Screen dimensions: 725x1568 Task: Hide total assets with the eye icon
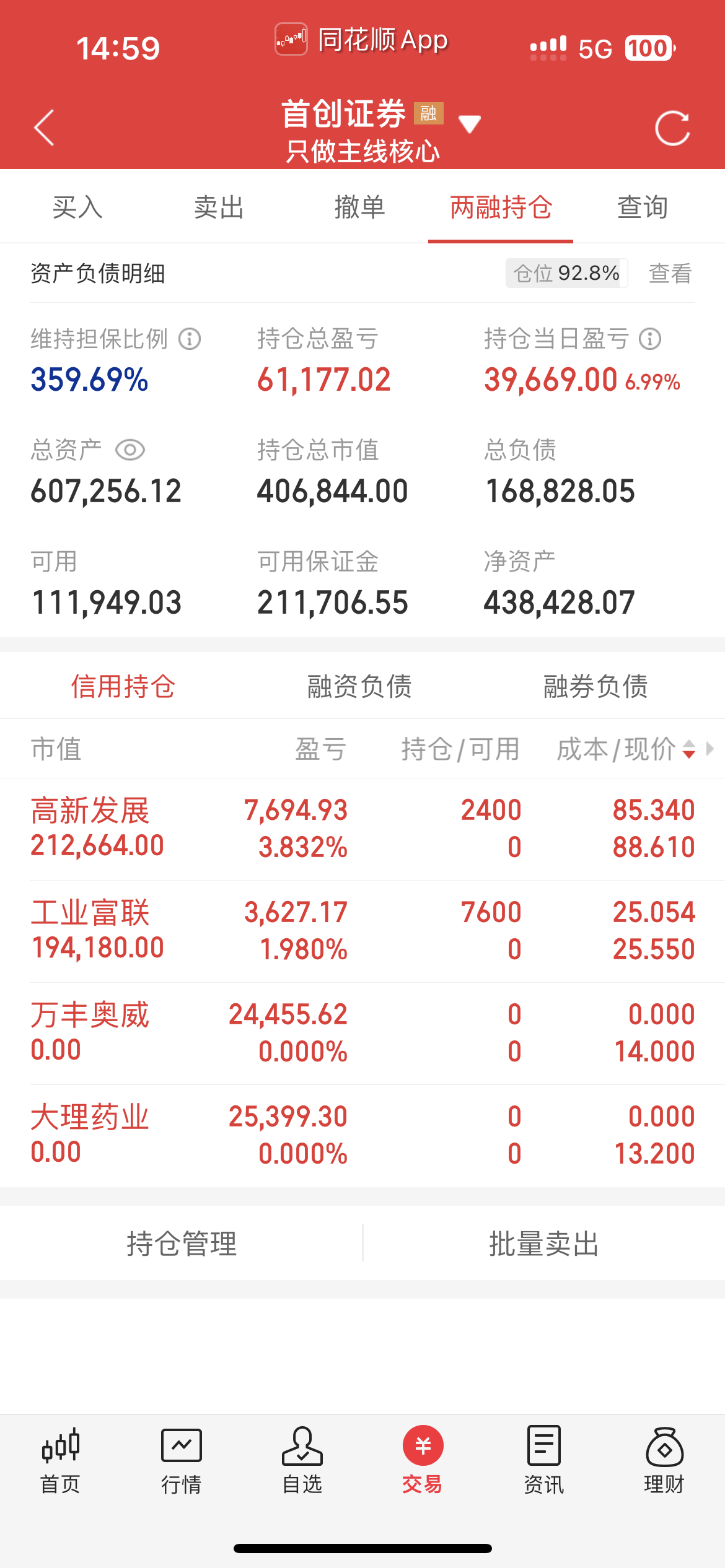[130, 450]
